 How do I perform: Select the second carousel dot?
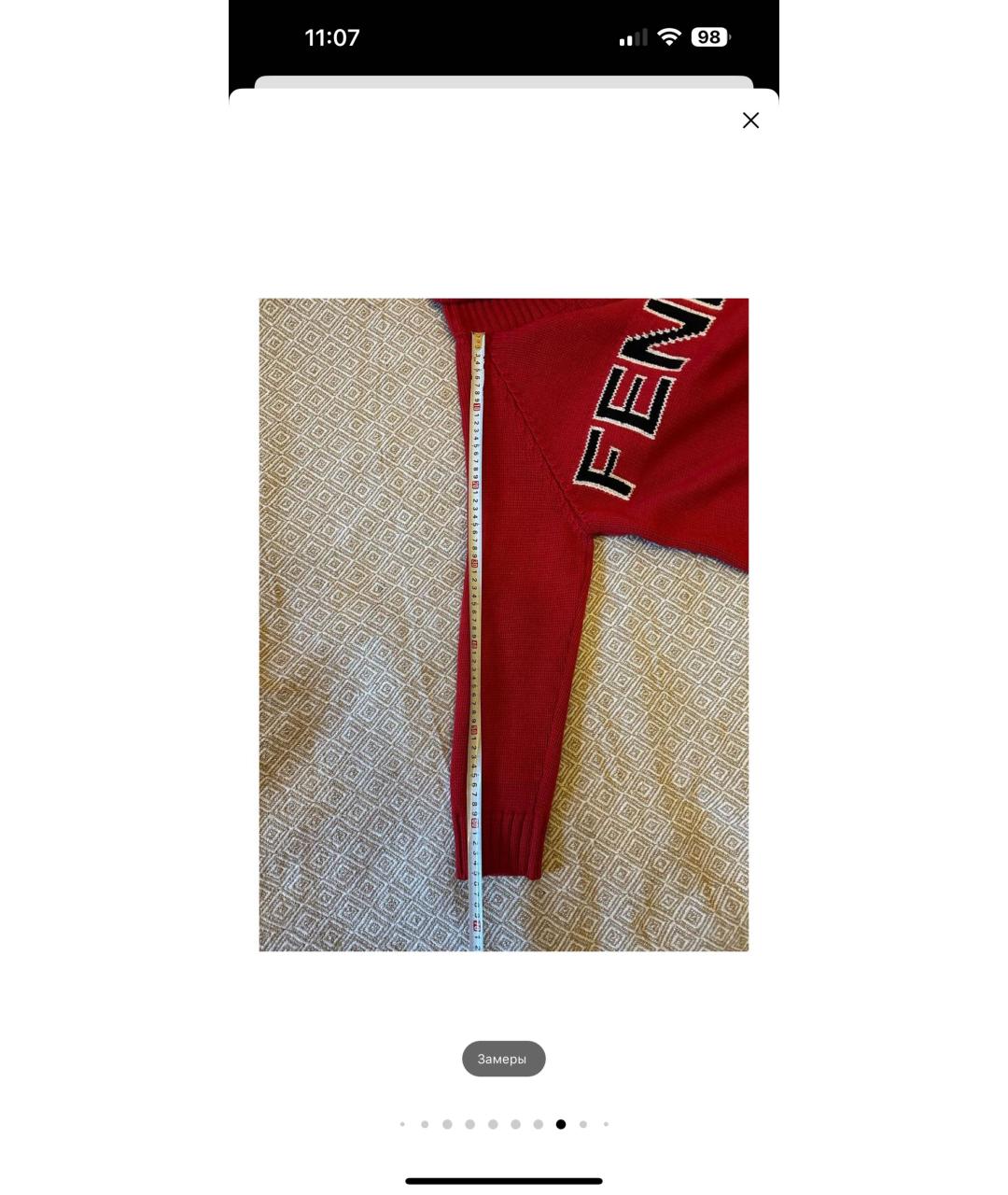click(425, 1124)
